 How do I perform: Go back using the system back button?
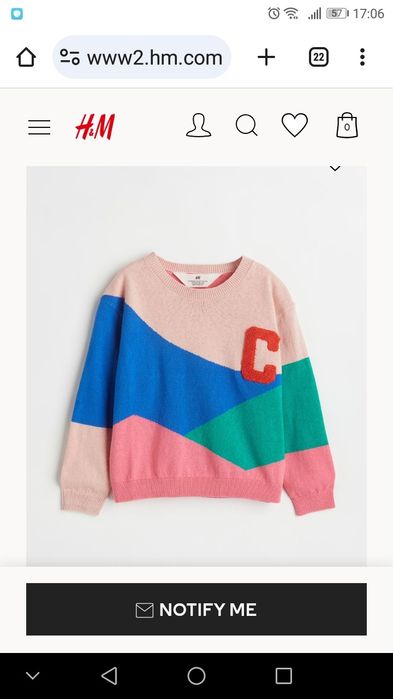(x=109, y=676)
